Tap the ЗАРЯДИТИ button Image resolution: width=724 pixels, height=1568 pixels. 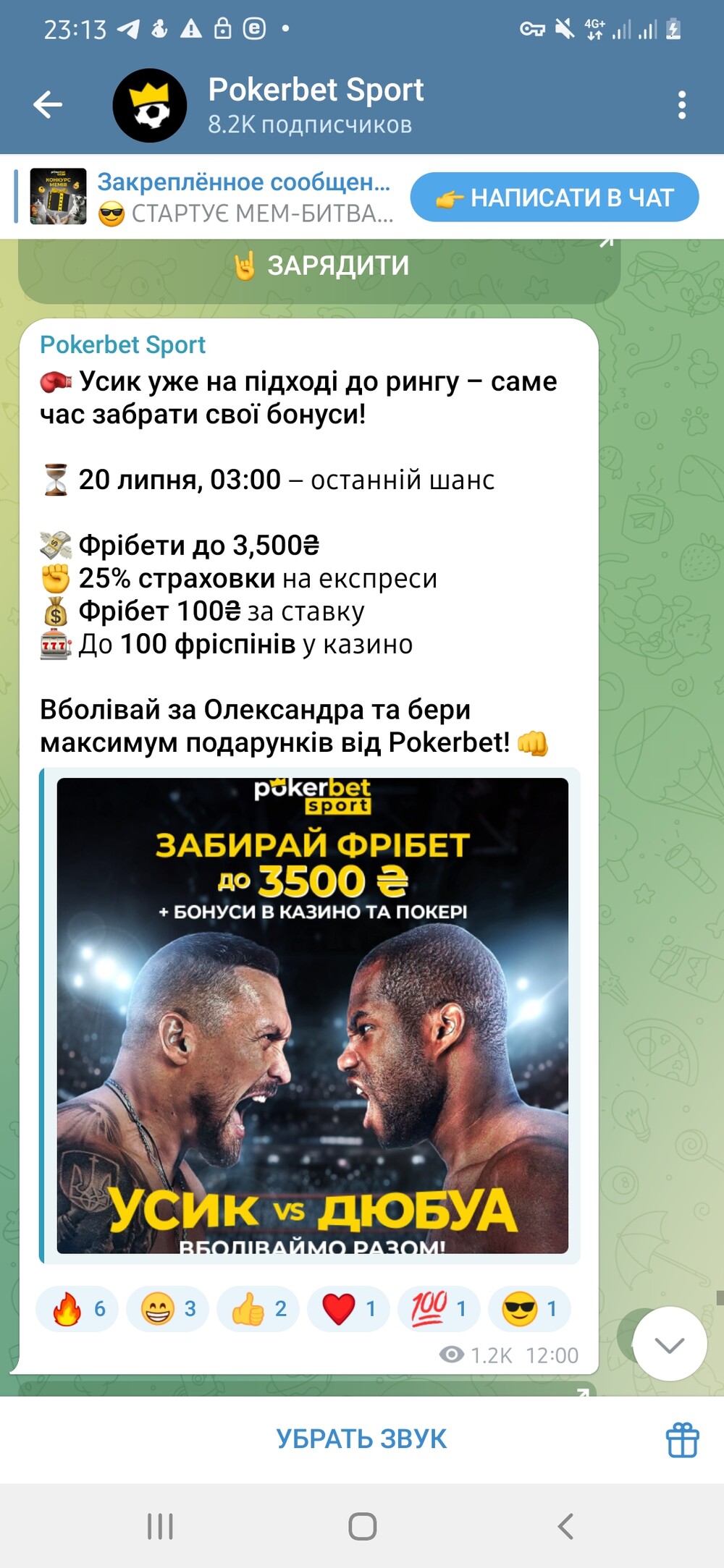point(319,266)
